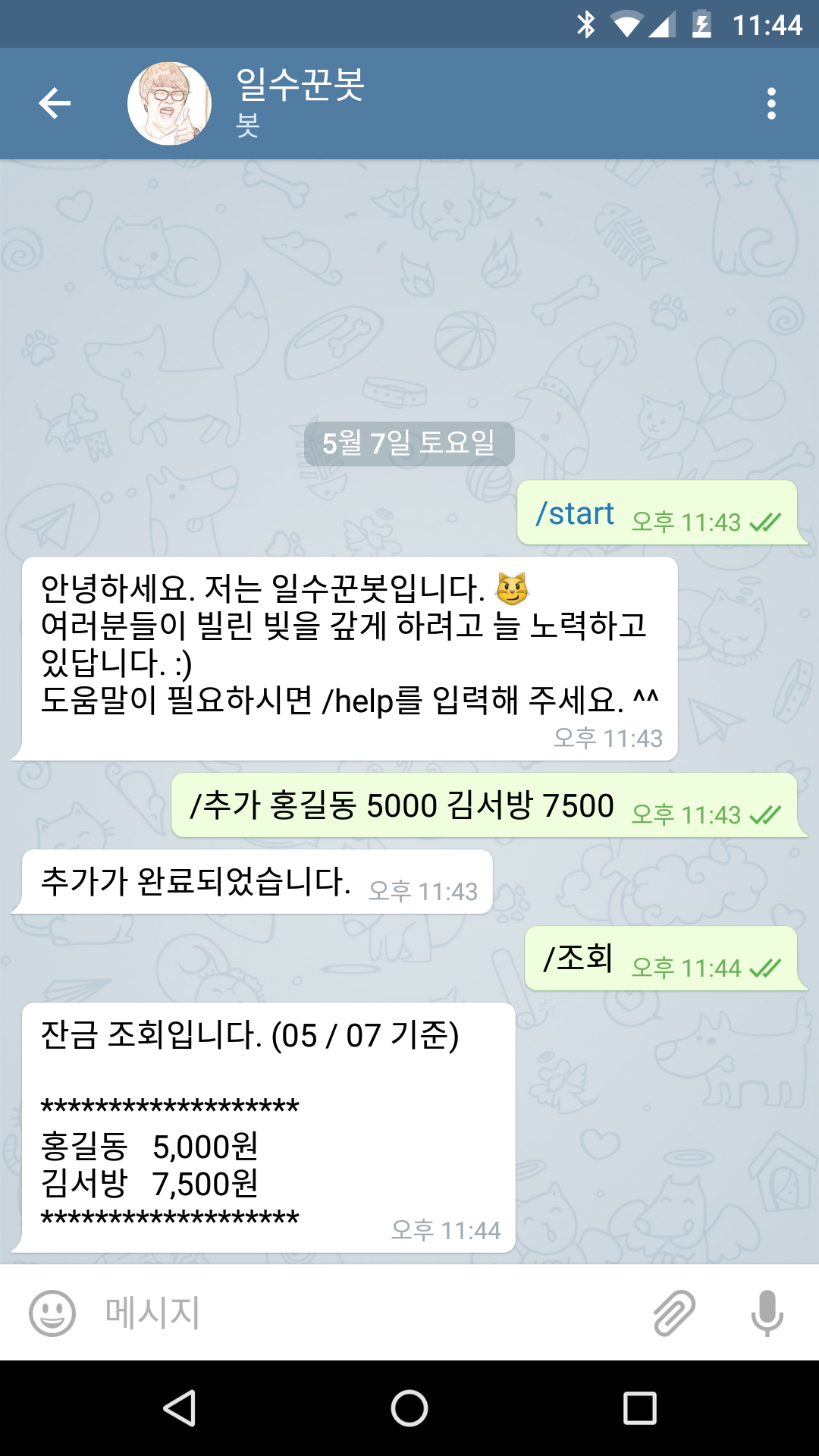Attach a file with the paperclip

674,1313
